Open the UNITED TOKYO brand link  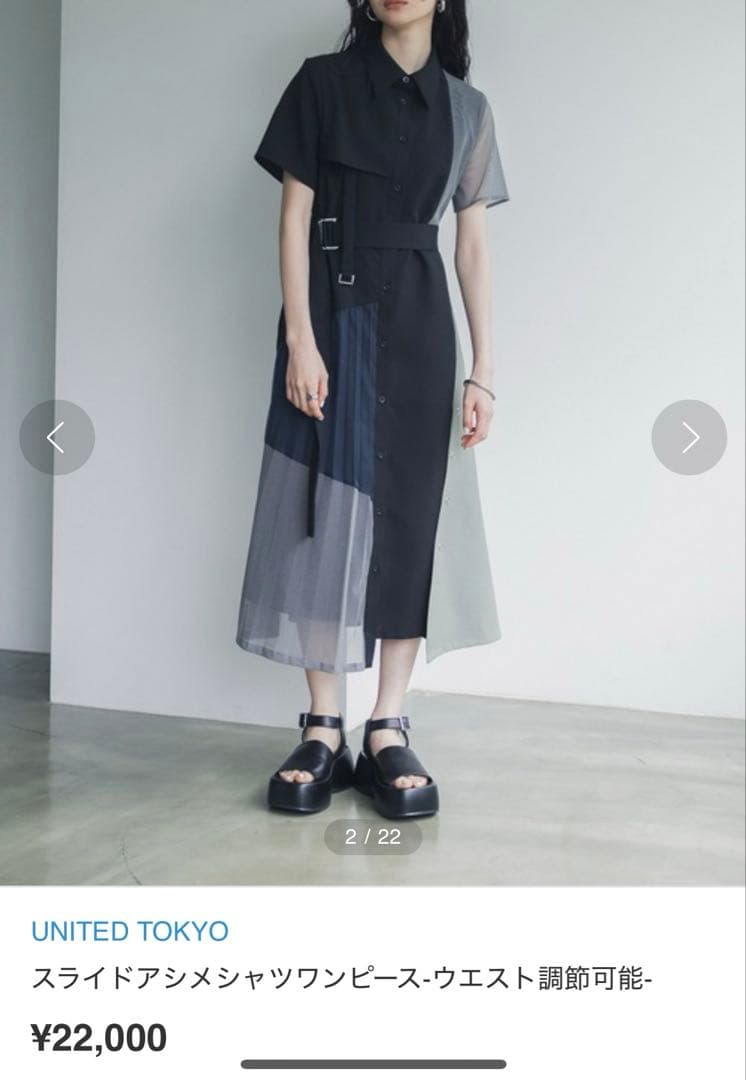pyautogui.click(x=130, y=932)
